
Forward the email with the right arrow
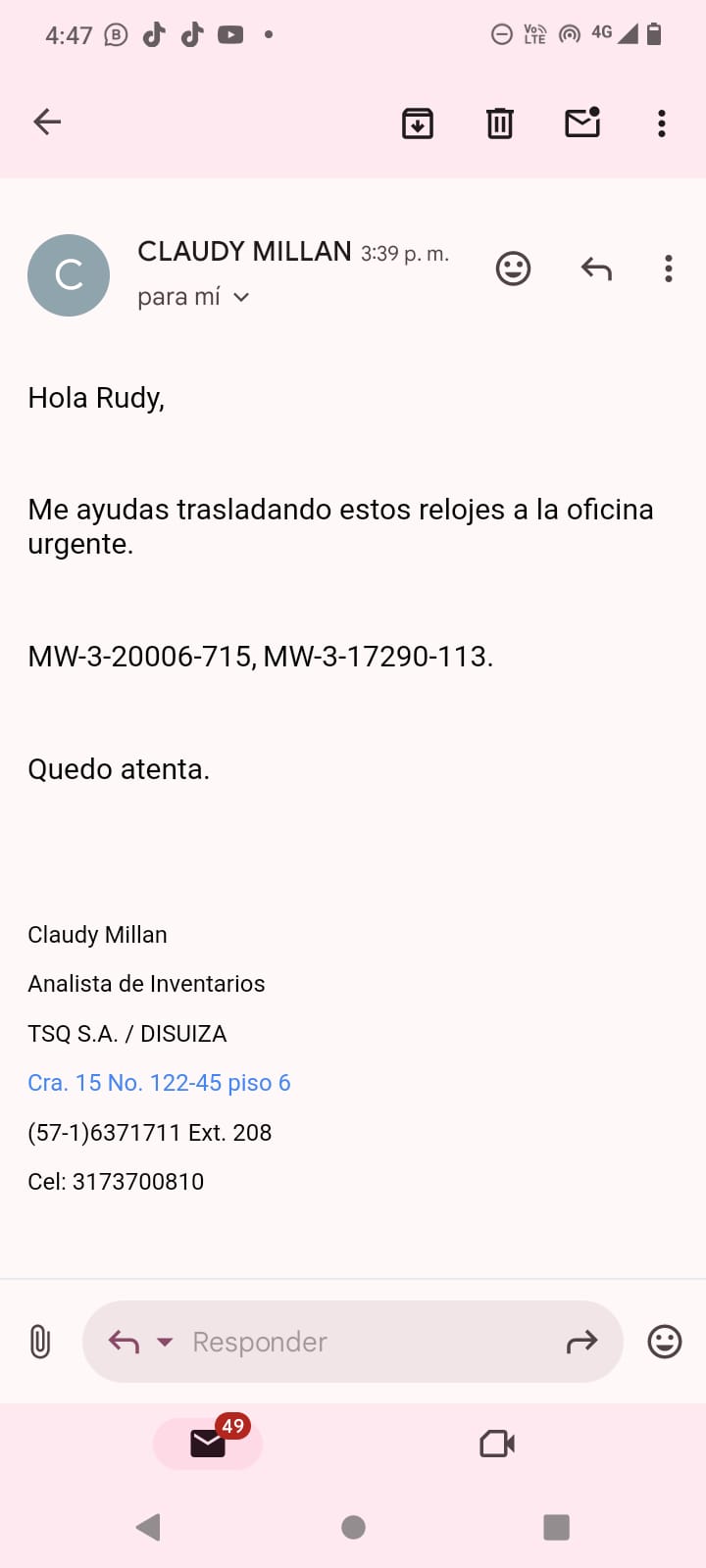point(581,1342)
